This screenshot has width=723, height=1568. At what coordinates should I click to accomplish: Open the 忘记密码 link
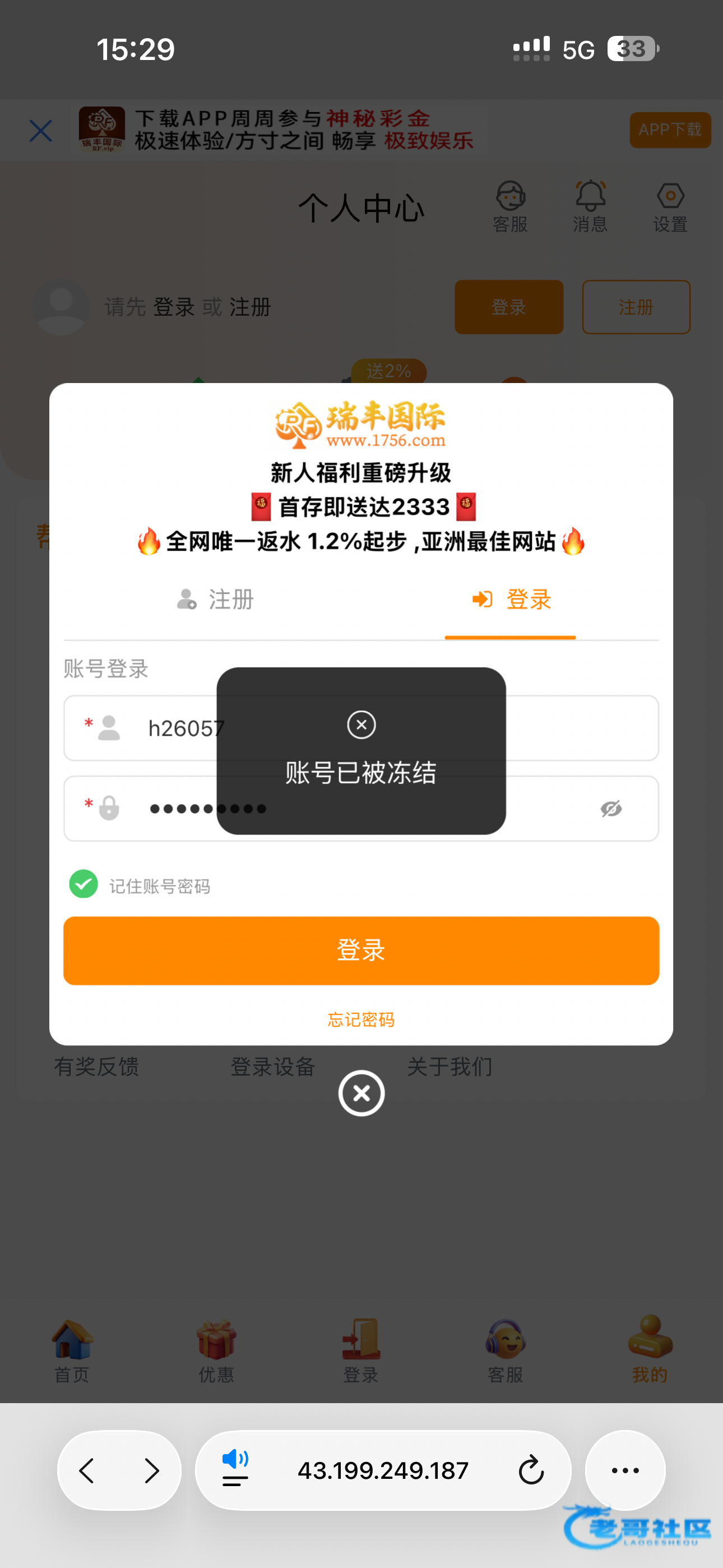click(361, 1020)
